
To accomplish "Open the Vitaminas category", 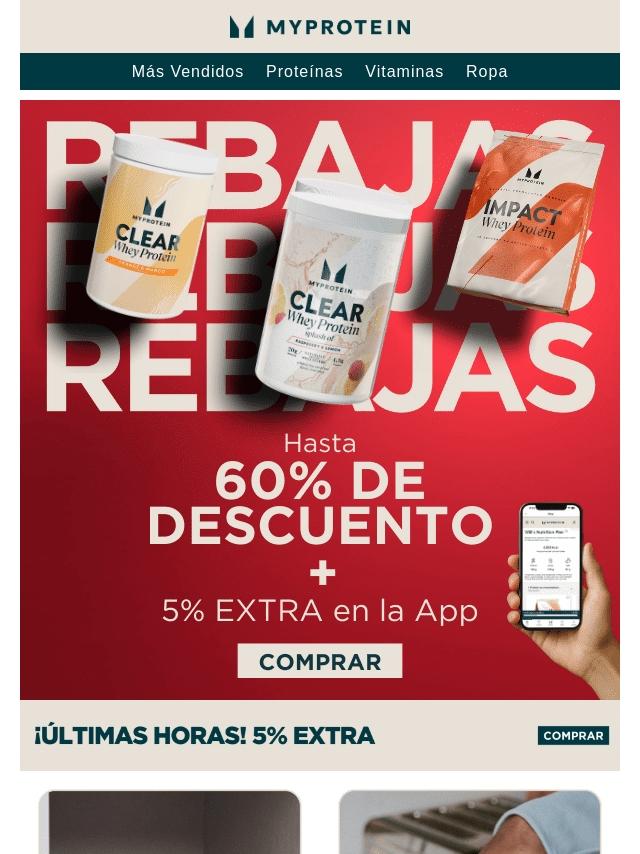I will 404,72.
